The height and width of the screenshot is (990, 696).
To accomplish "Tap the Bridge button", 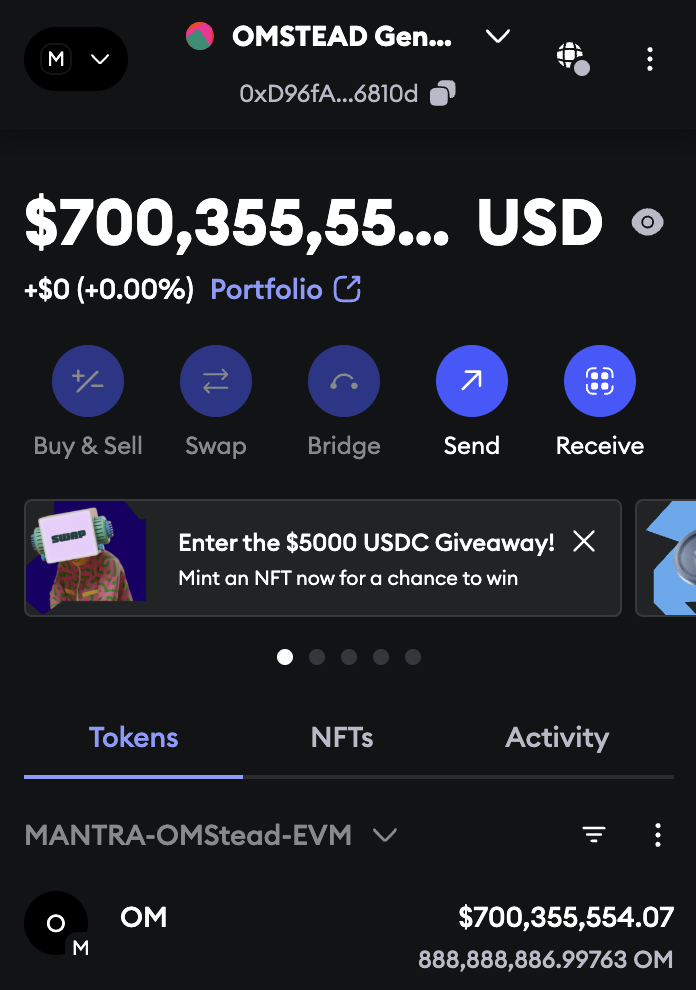I will click(344, 381).
